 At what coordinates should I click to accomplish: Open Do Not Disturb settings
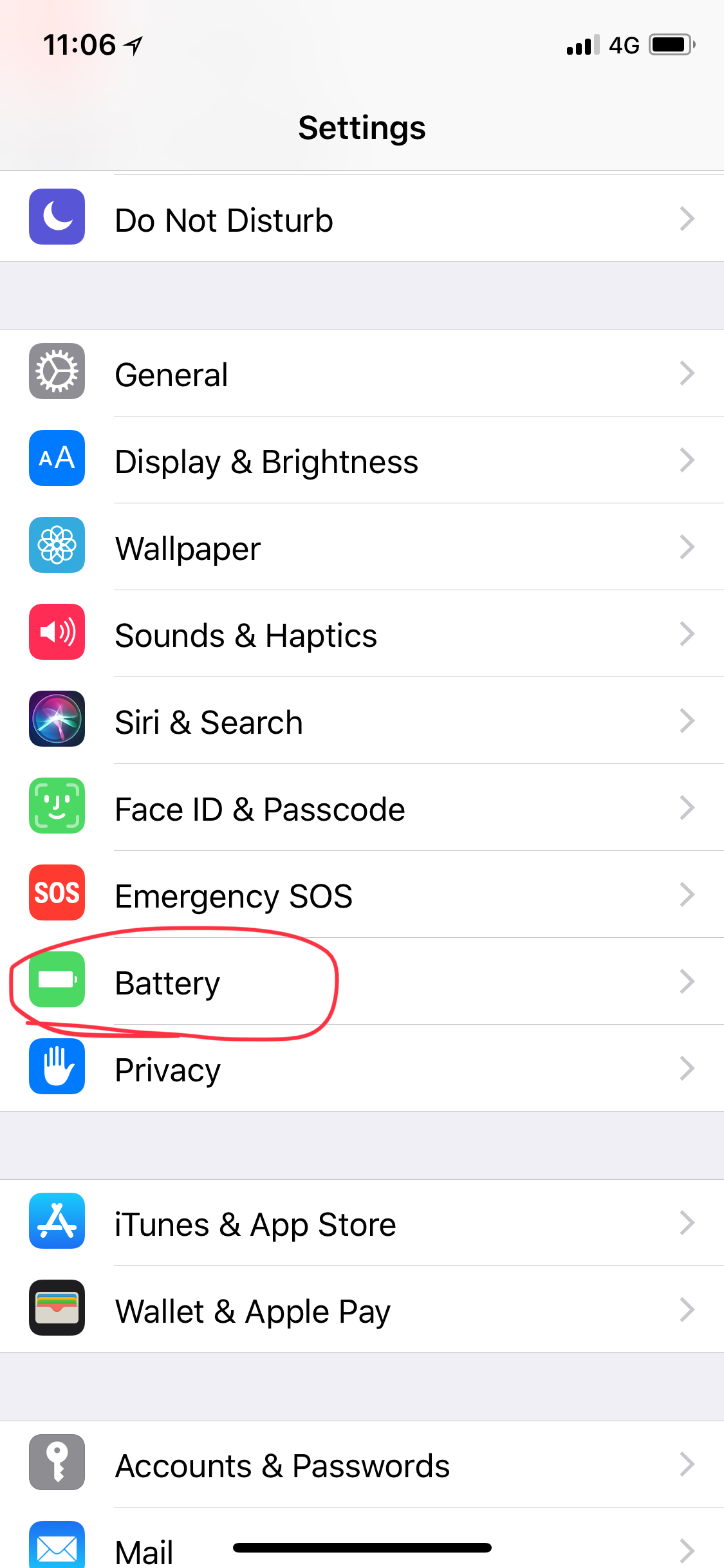click(x=362, y=218)
